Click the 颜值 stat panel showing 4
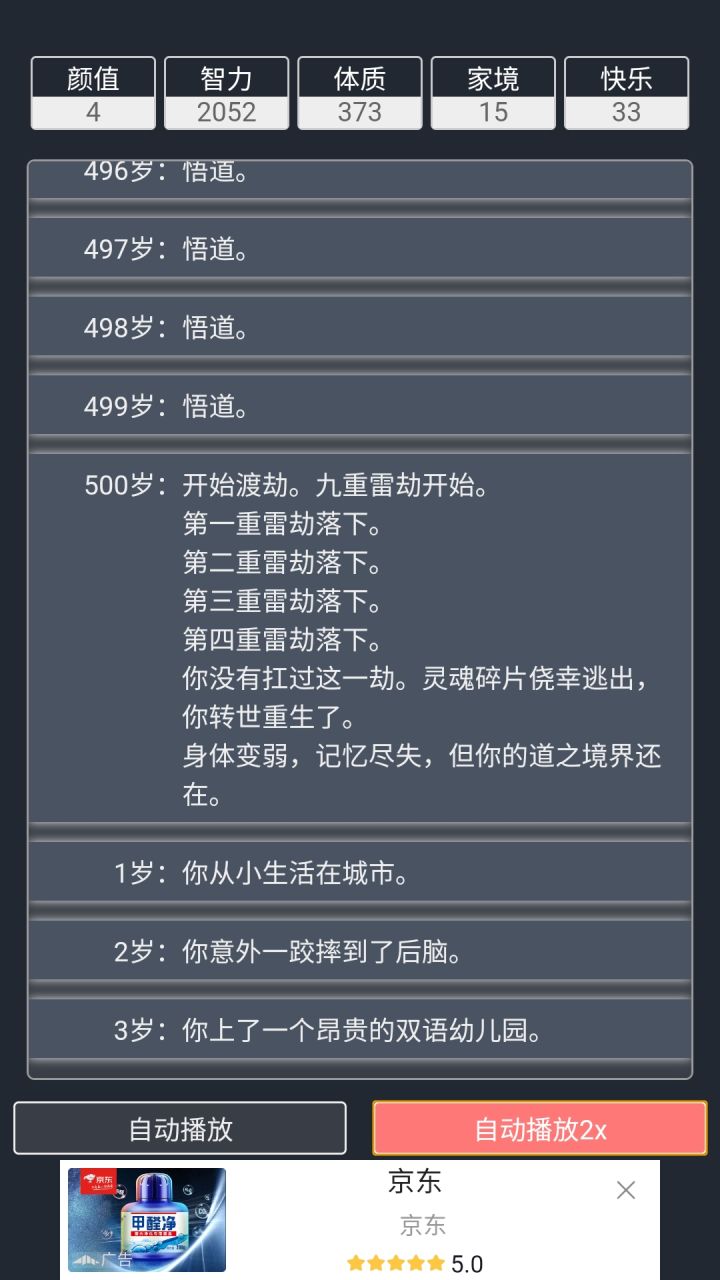The image size is (720, 1280). point(93,94)
